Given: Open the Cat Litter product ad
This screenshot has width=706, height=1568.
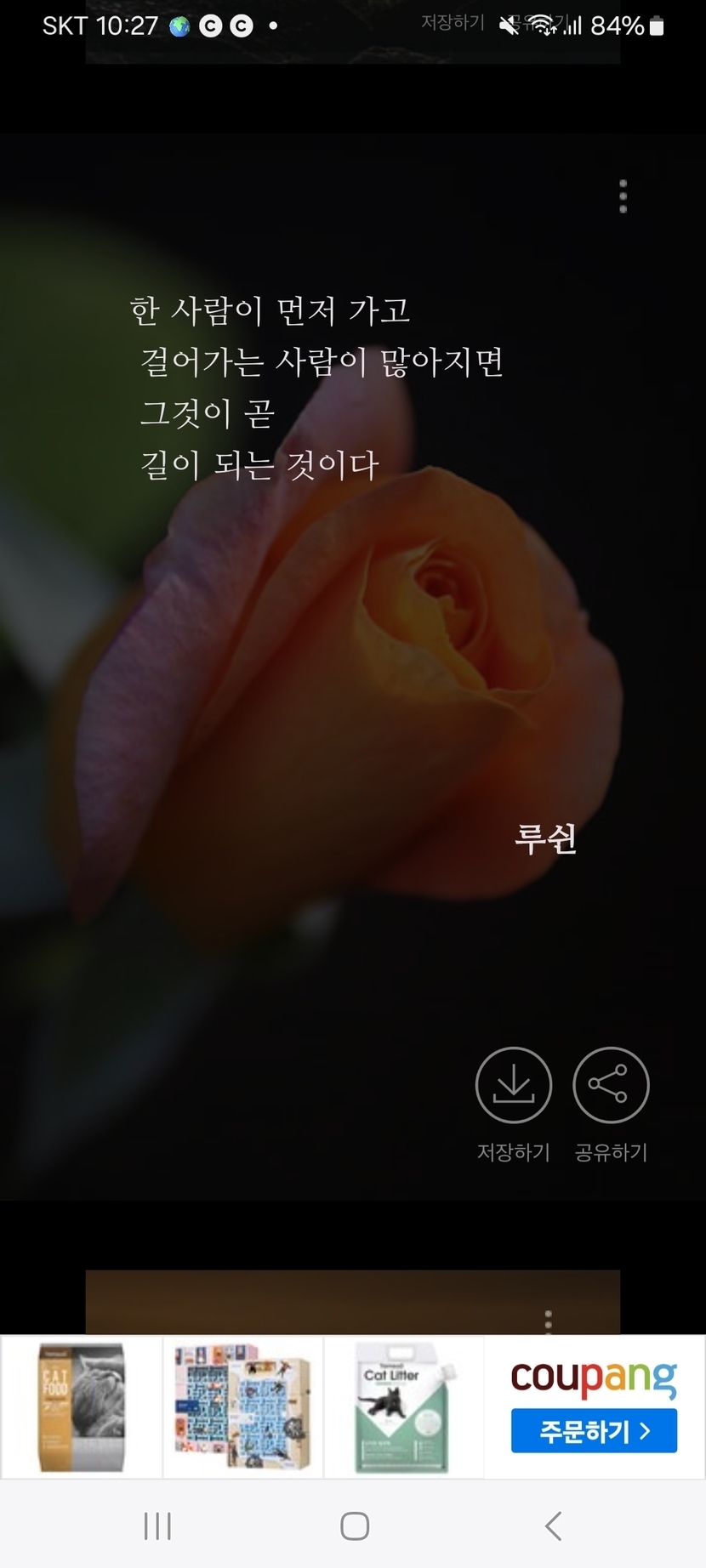Looking at the screenshot, I should [x=402, y=1407].
